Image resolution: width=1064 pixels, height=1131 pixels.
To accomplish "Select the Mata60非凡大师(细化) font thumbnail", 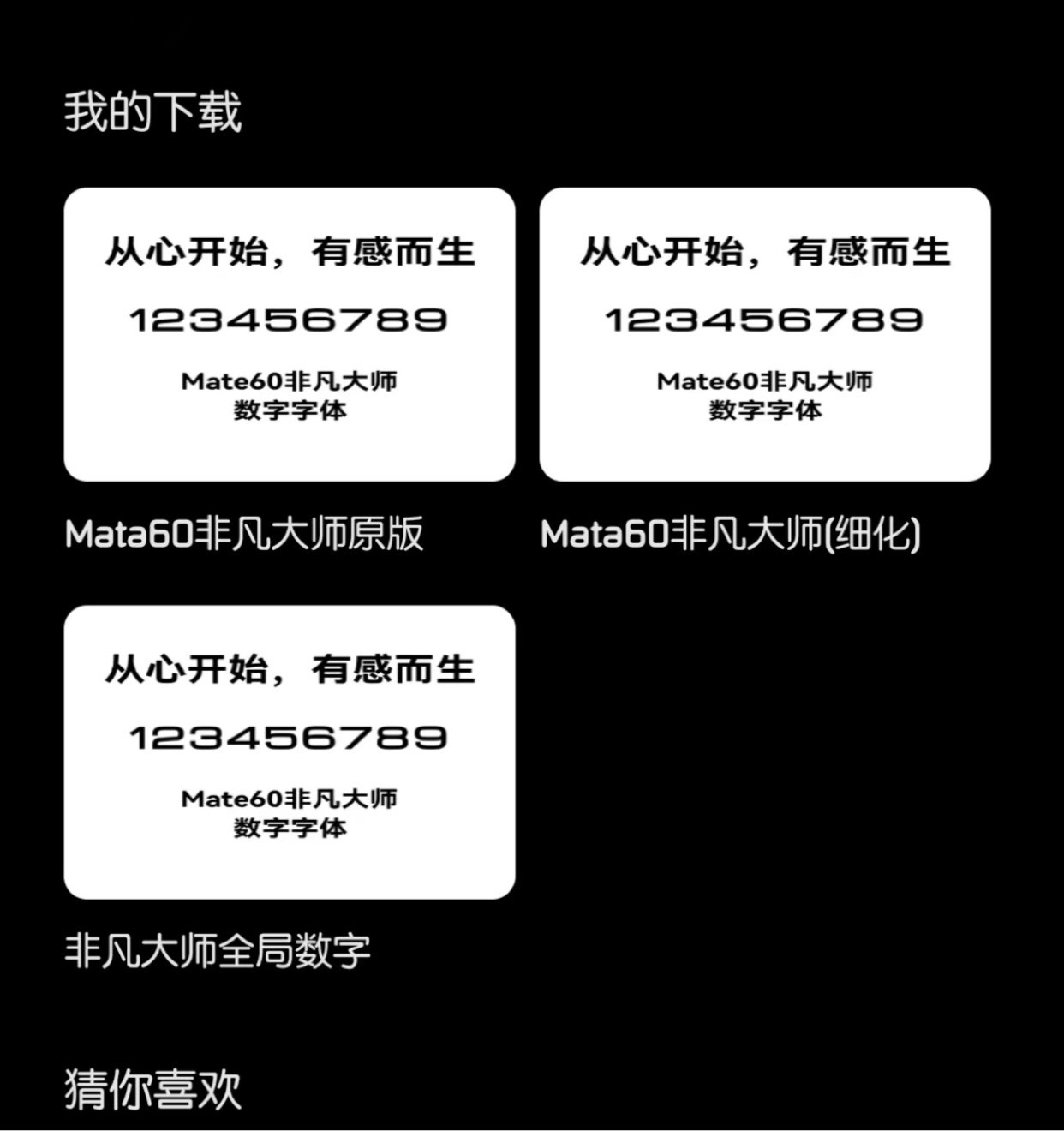I will pos(765,332).
